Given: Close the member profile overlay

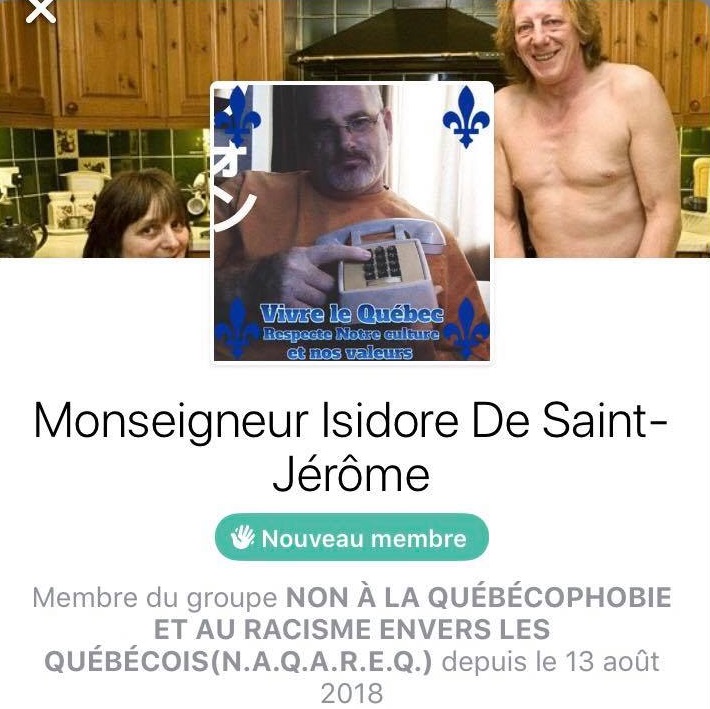Looking at the screenshot, I should 39,11.
